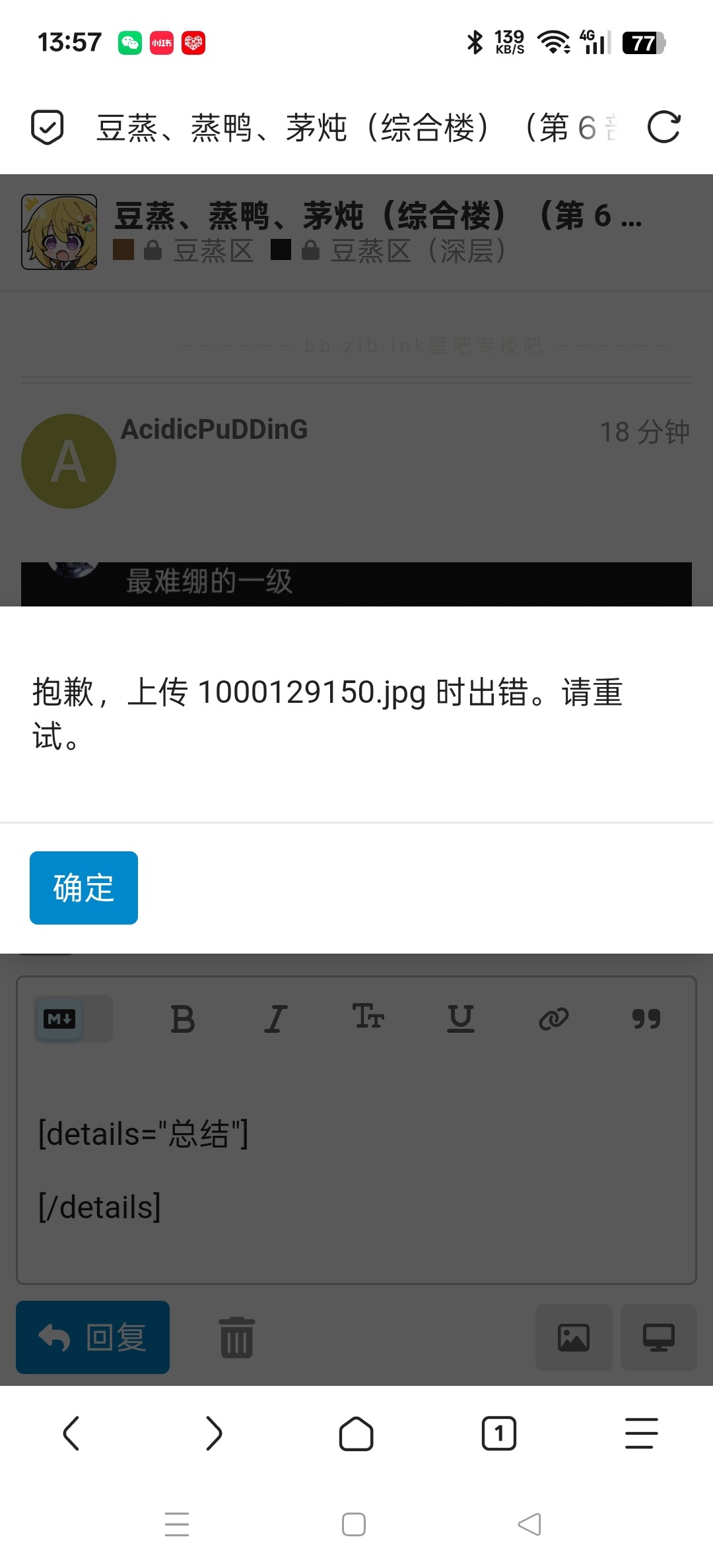Open the browser hamburger menu
The height and width of the screenshot is (1568, 713).
pyautogui.click(x=641, y=1433)
